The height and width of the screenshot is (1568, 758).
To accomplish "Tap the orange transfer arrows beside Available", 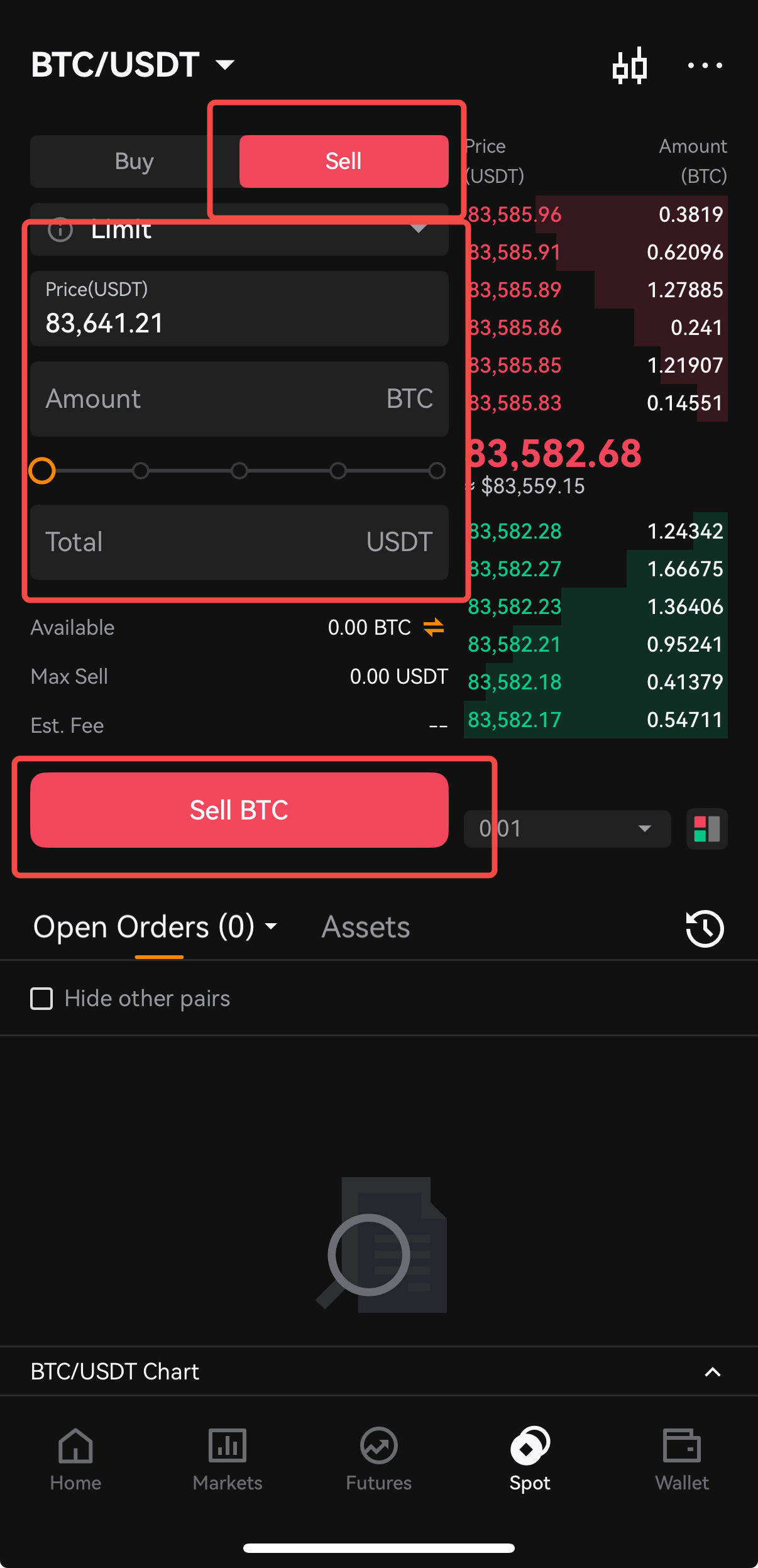I will coord(434,627).
